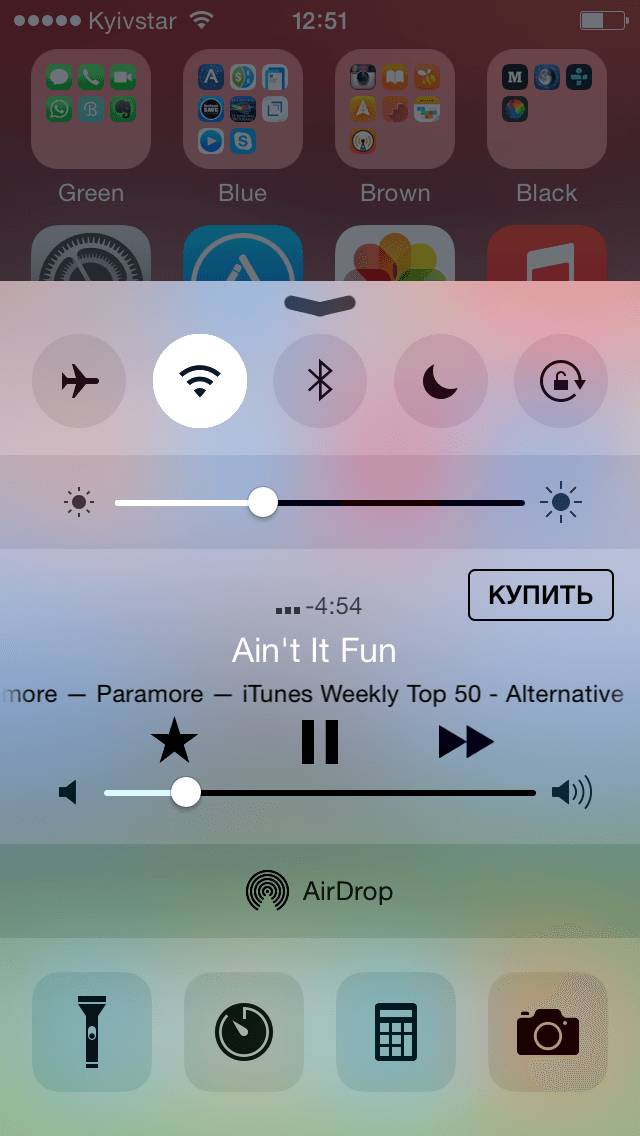The image size is (640, 1136).
Task: Enable Airplane Mode
Action: coord(79,381)
